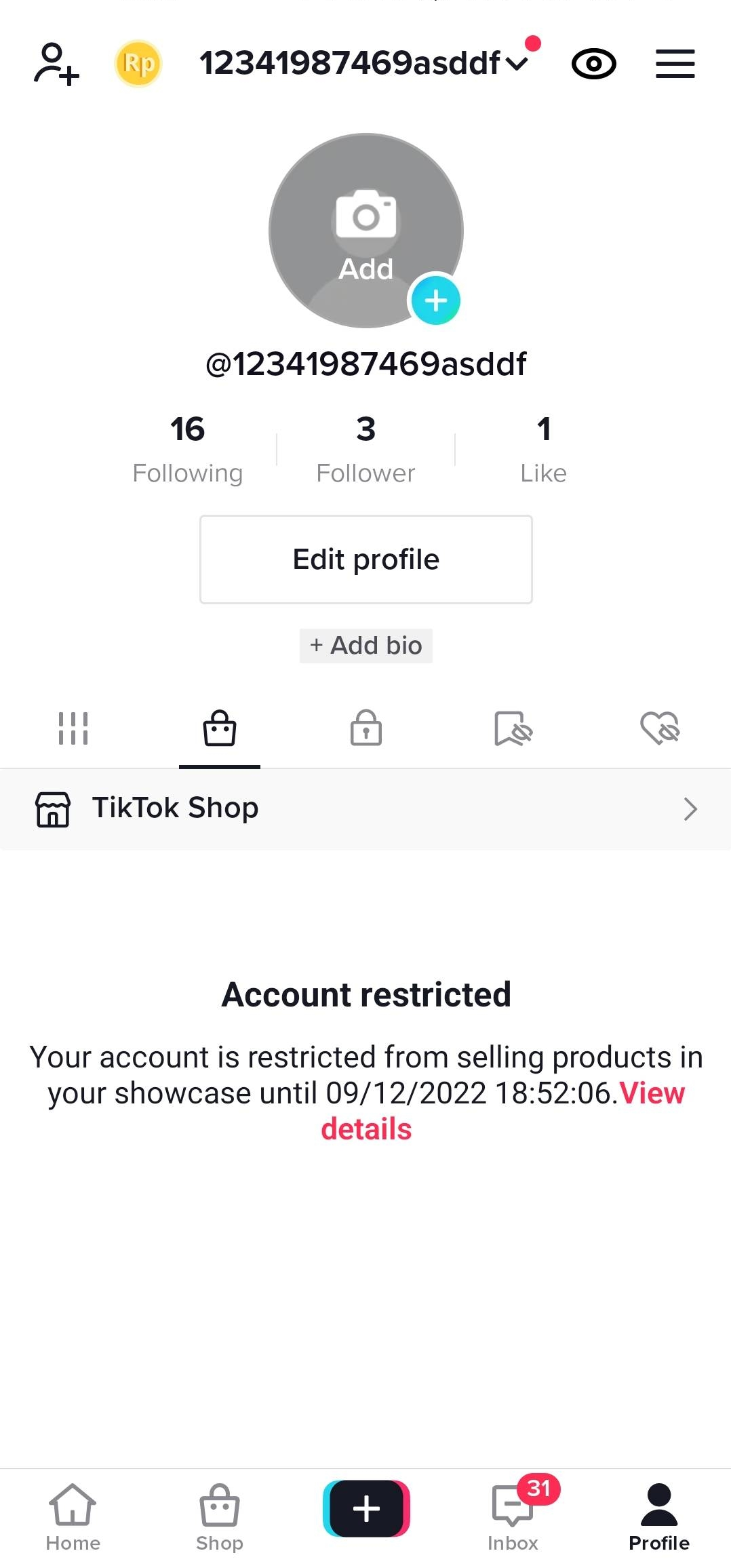This screenshot has height=1568, width=731.
Task: Switch to the videos grid tab
Action: [73, 729]
